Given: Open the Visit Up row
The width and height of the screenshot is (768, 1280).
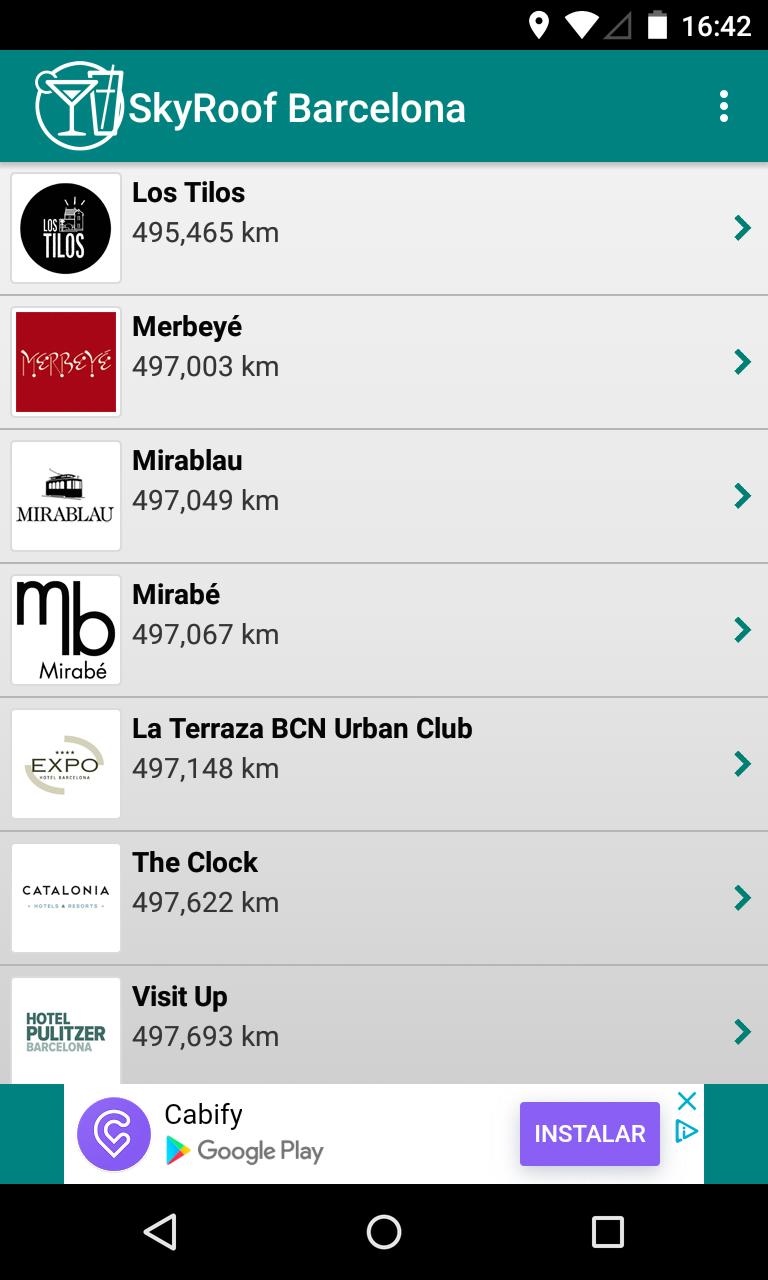Looking at the screenshot, I should [x=384, y=1025].
